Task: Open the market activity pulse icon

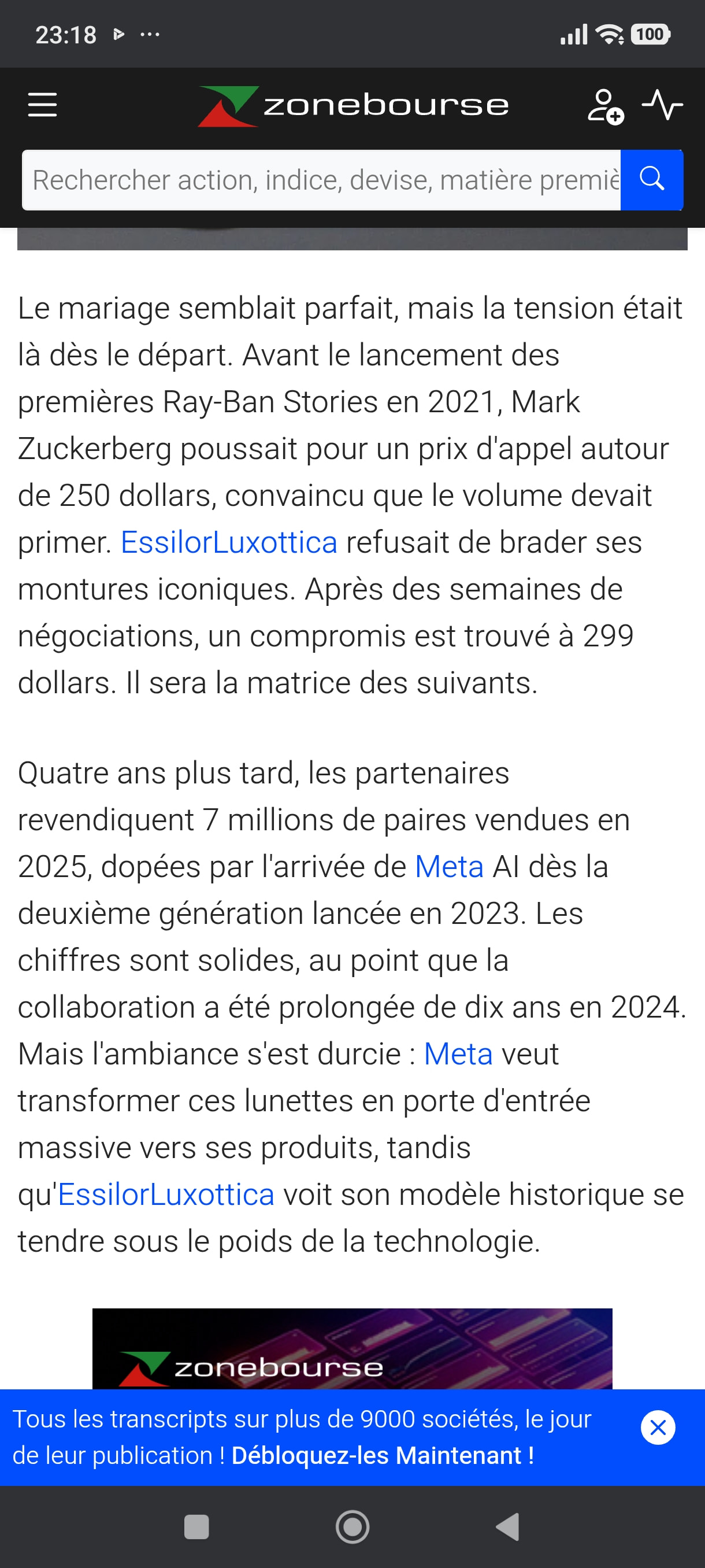Action: click(662, 105)
